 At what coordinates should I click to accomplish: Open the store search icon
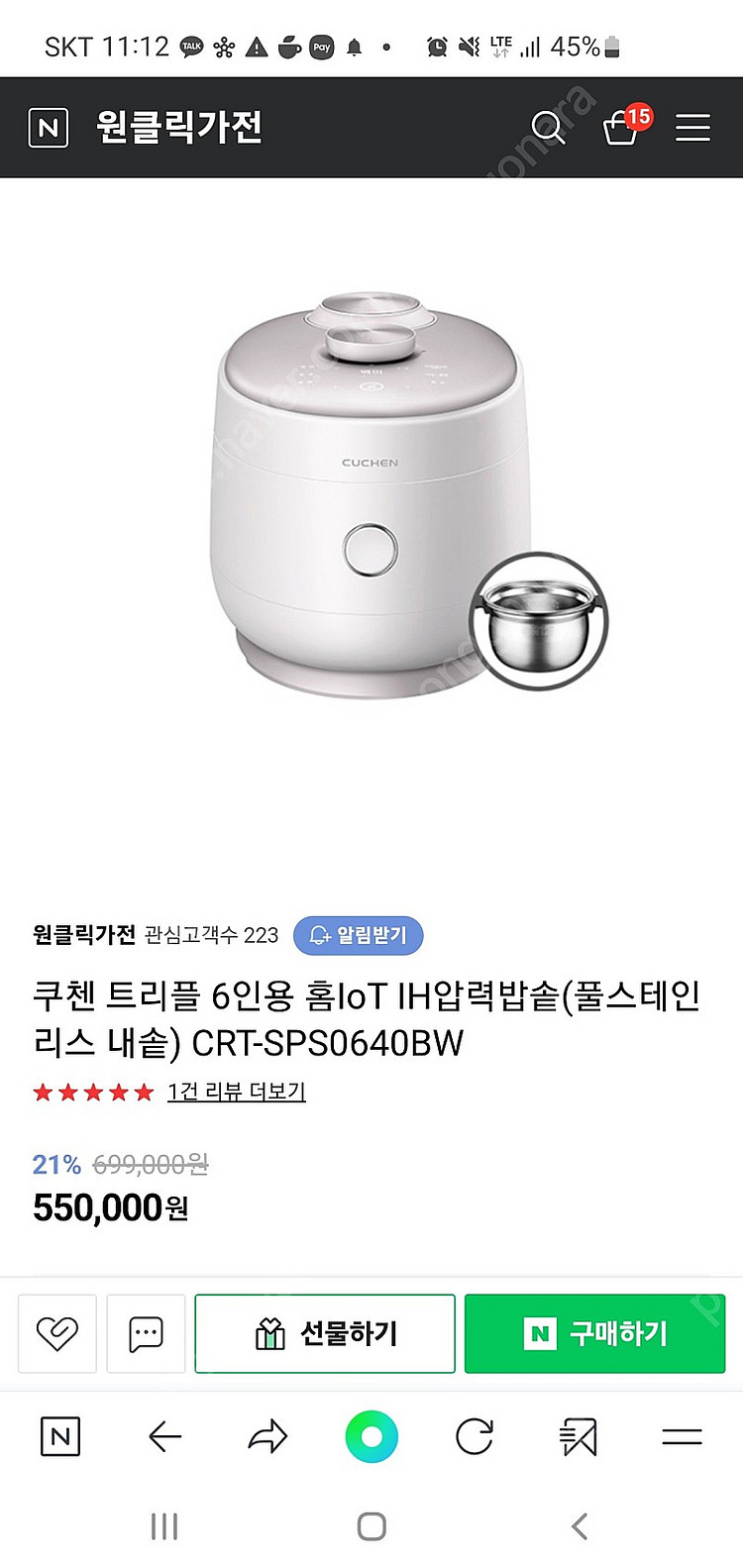point(547,128)
